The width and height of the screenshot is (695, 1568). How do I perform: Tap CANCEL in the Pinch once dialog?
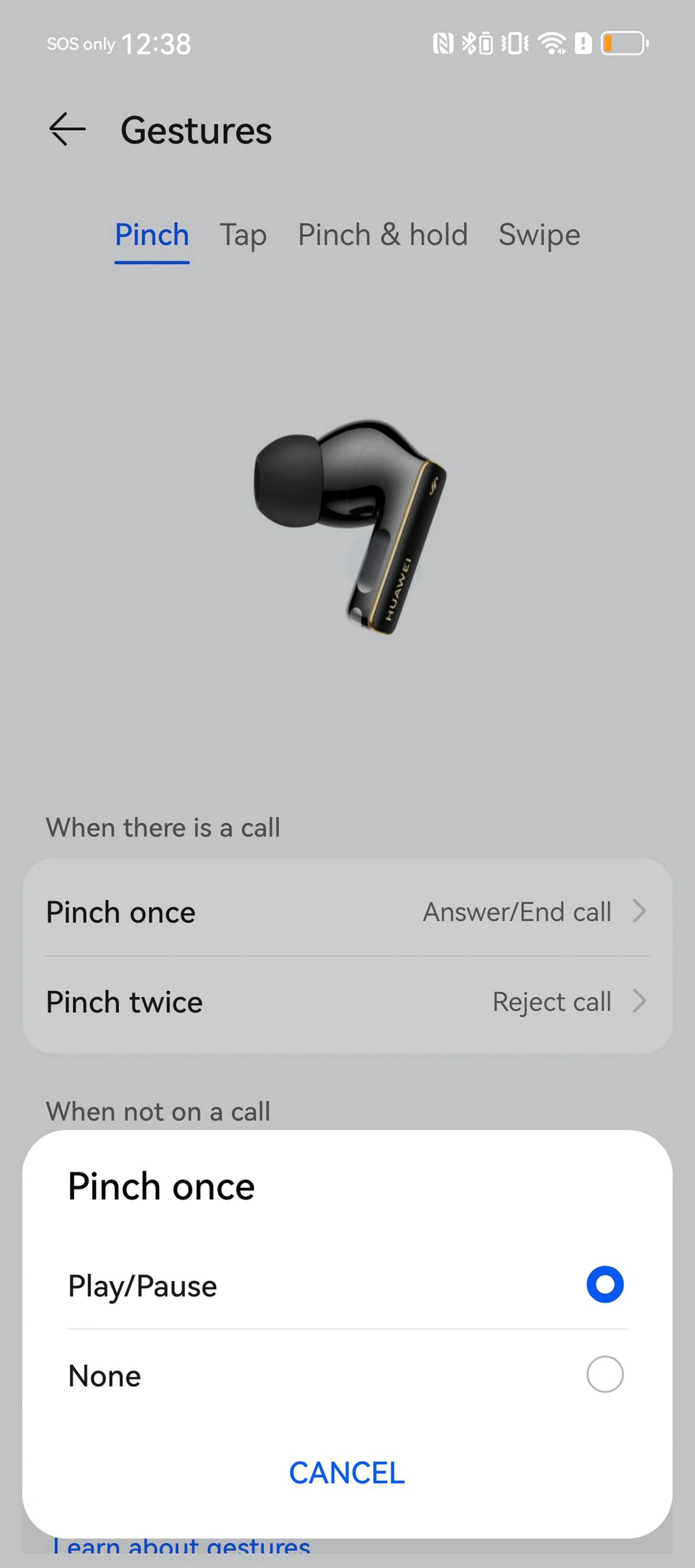[346, 1473]
